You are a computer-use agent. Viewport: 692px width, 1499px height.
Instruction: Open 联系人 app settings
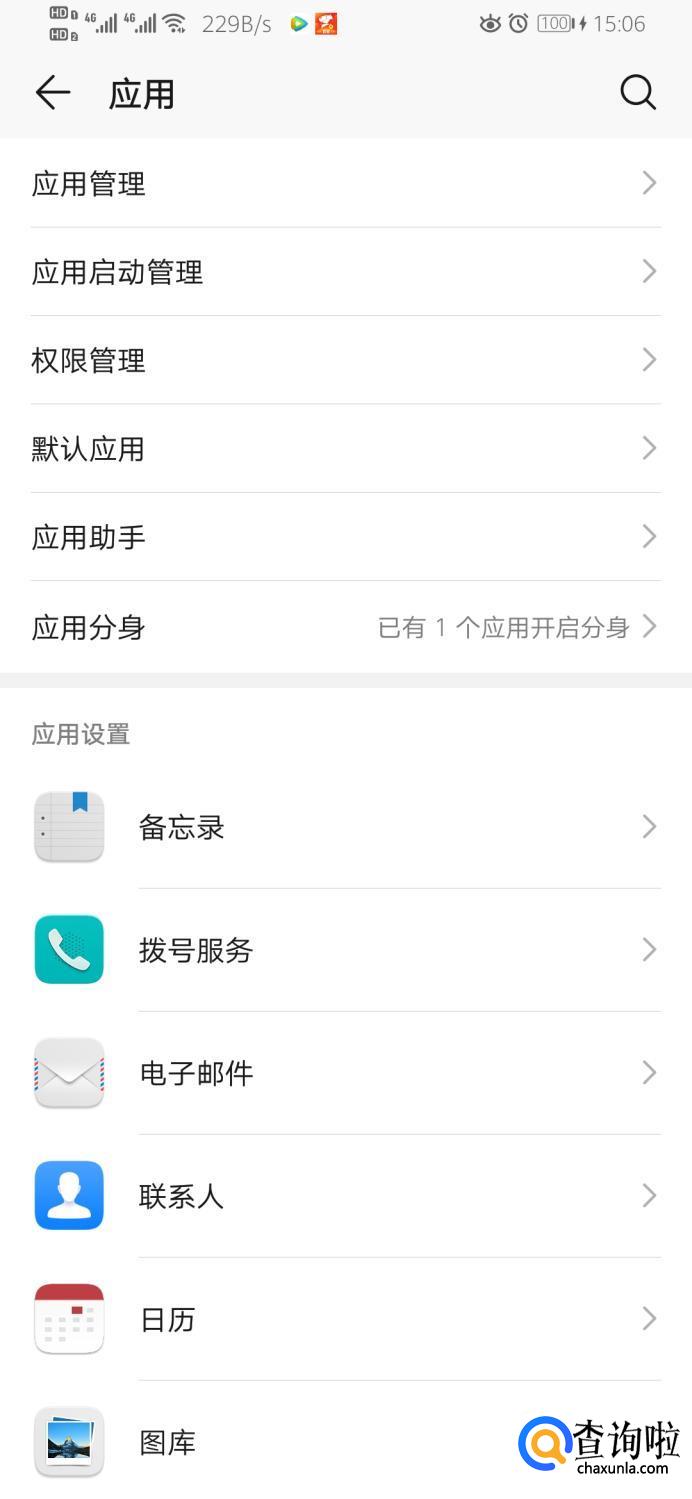tap(345, 1196)
